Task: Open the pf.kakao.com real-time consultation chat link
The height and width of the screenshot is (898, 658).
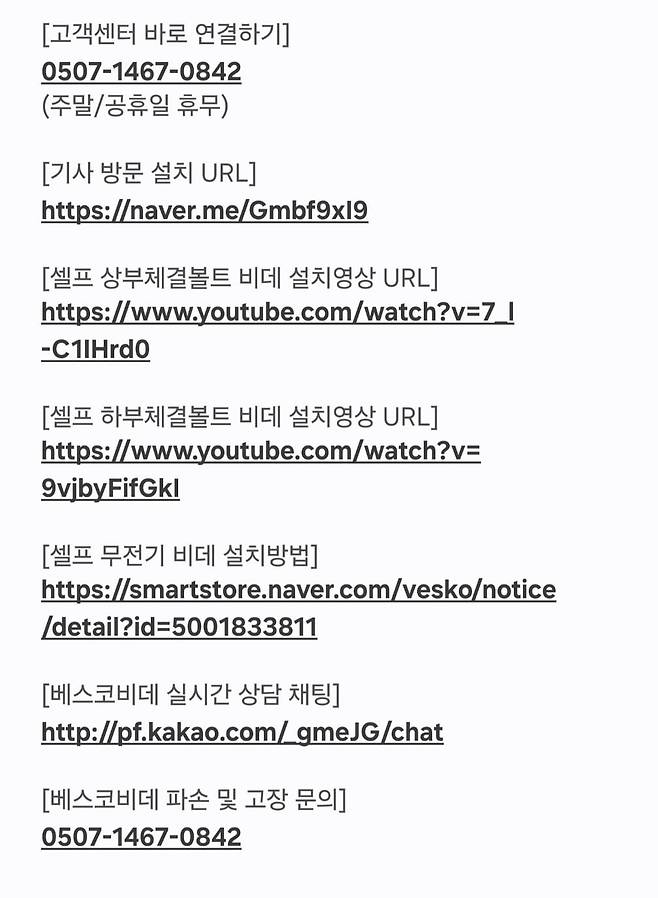Action: coord(242,732)
